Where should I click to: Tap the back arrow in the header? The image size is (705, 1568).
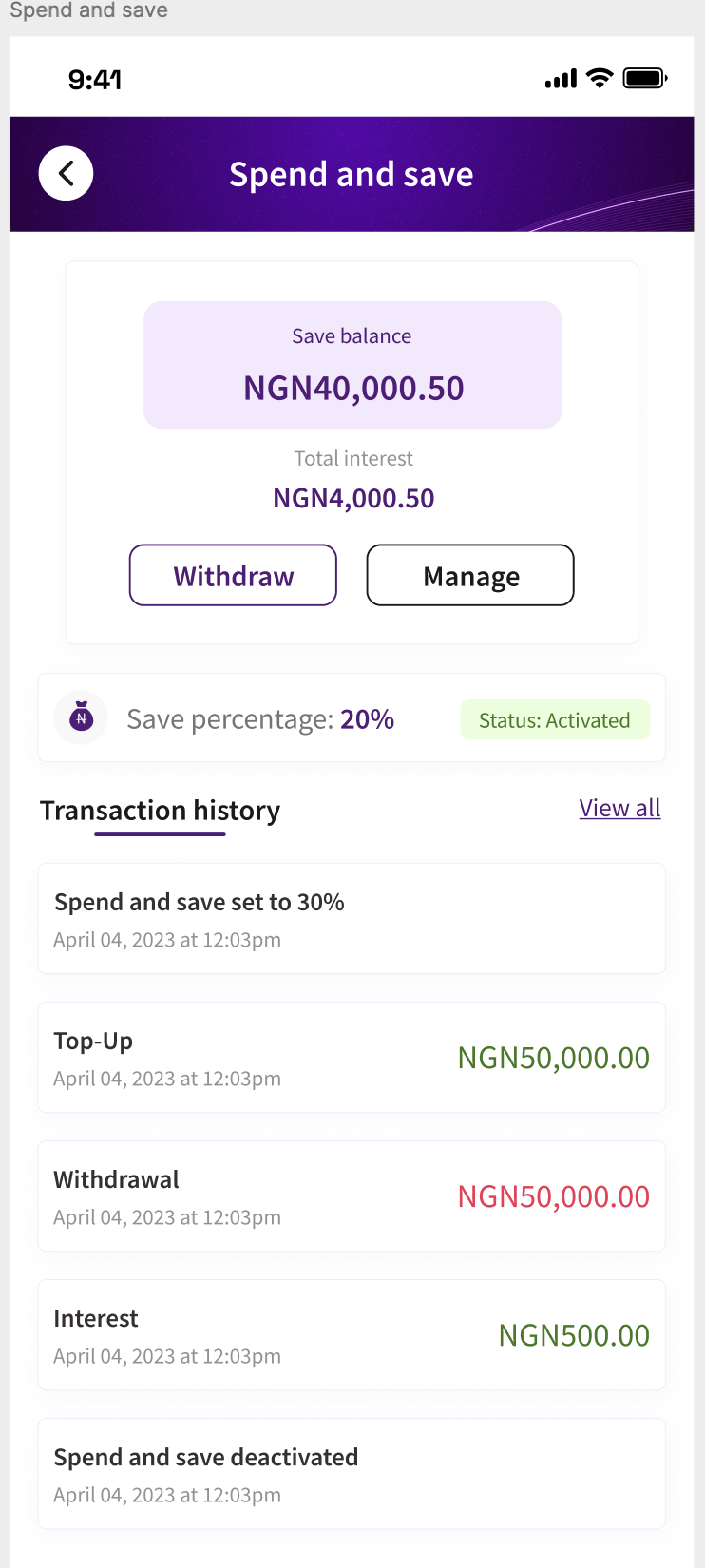coord(66,173)
